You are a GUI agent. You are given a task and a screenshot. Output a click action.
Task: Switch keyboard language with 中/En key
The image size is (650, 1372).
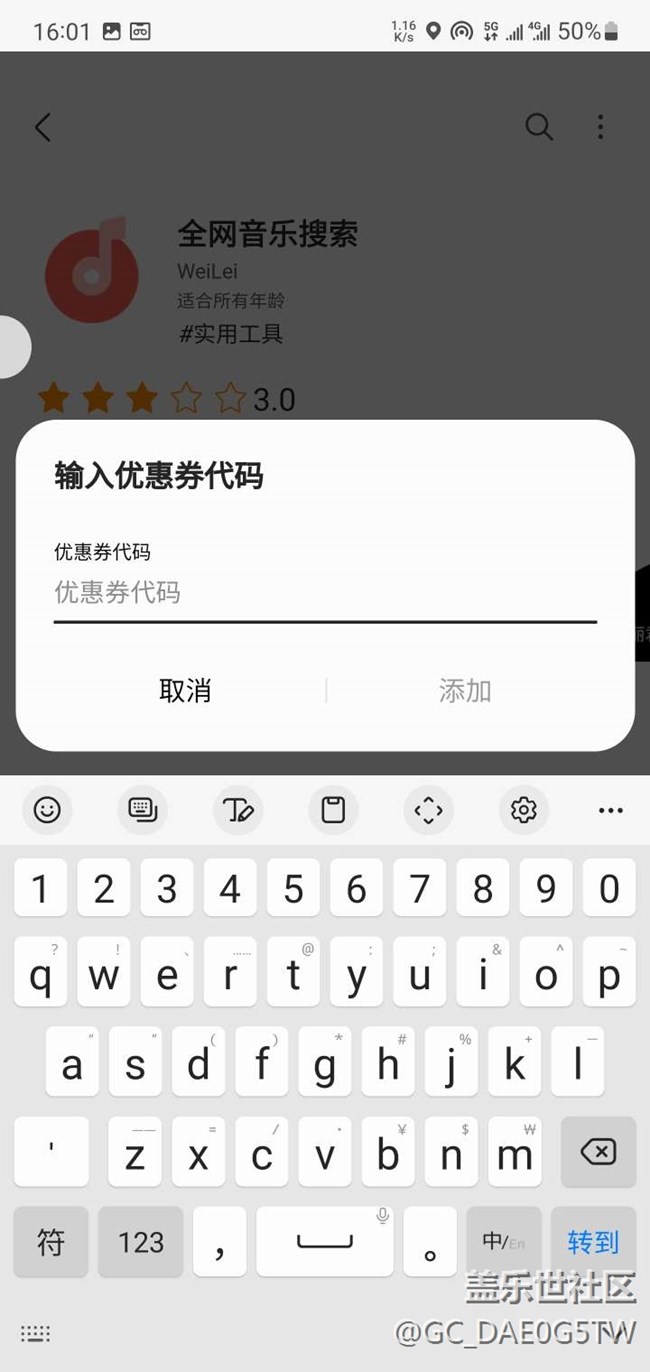[503, 1241]
